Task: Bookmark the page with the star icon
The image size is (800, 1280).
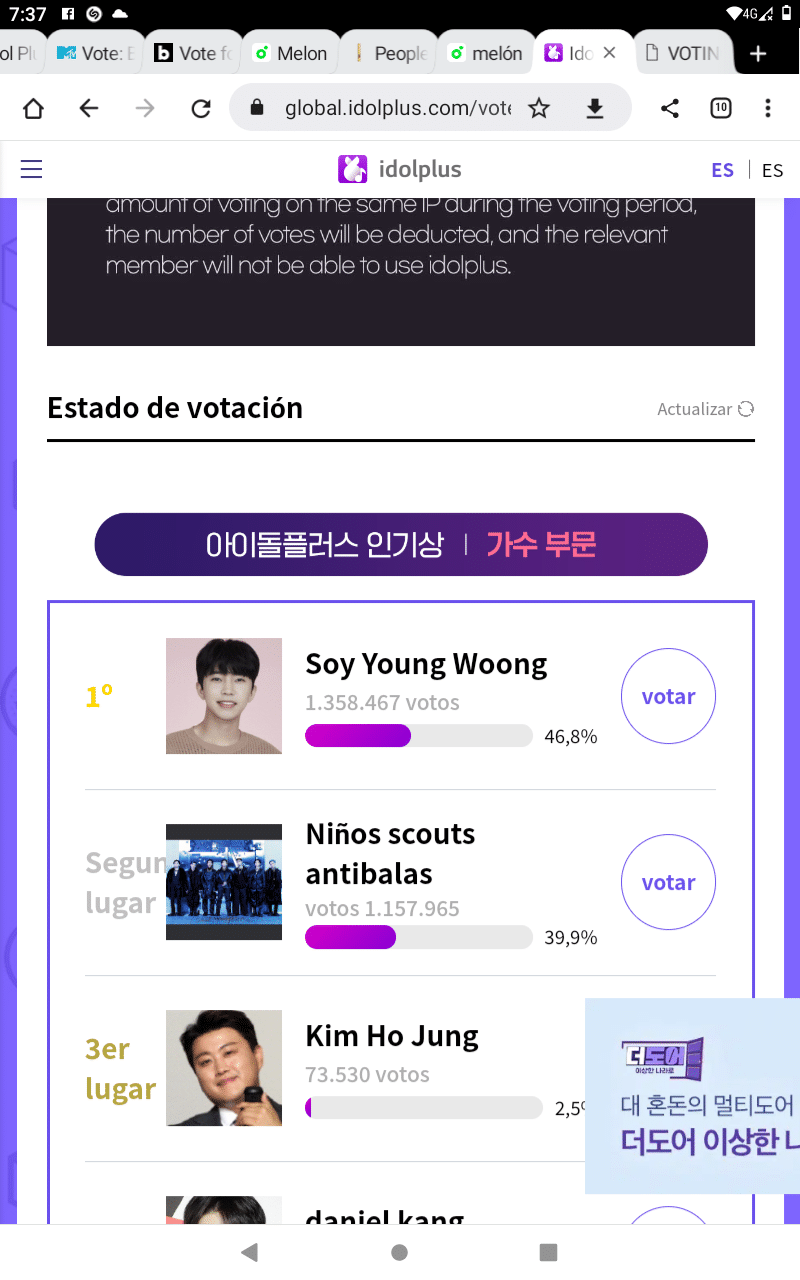Action: pyautogui.click(x=539, y=107)
